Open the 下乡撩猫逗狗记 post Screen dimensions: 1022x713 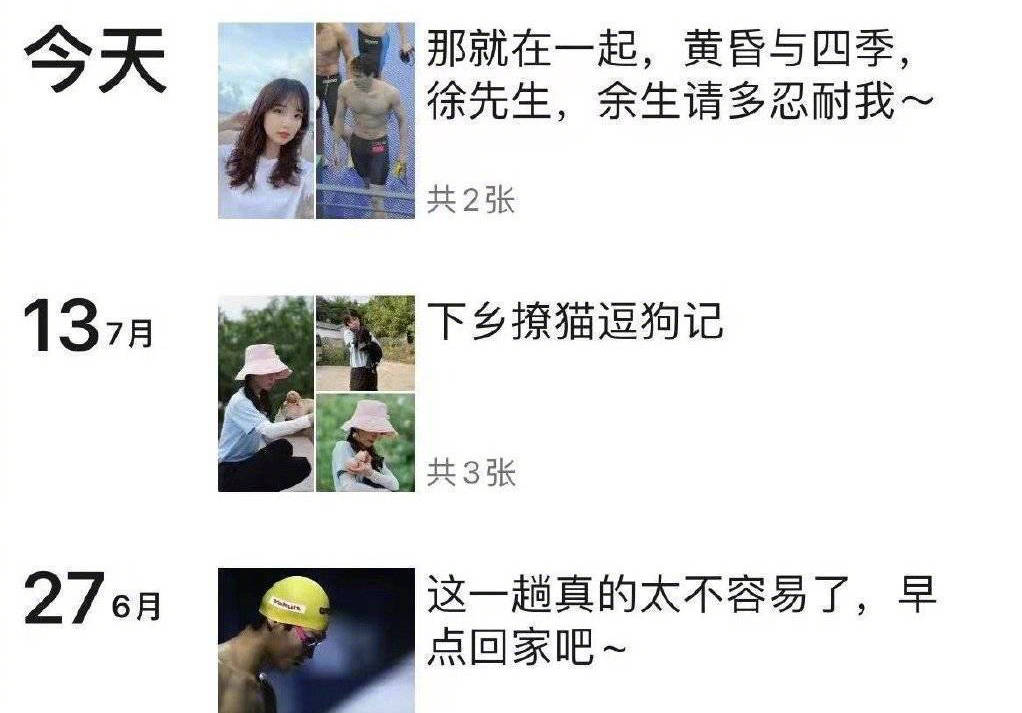pyautogui.click(x=575, y=322)
